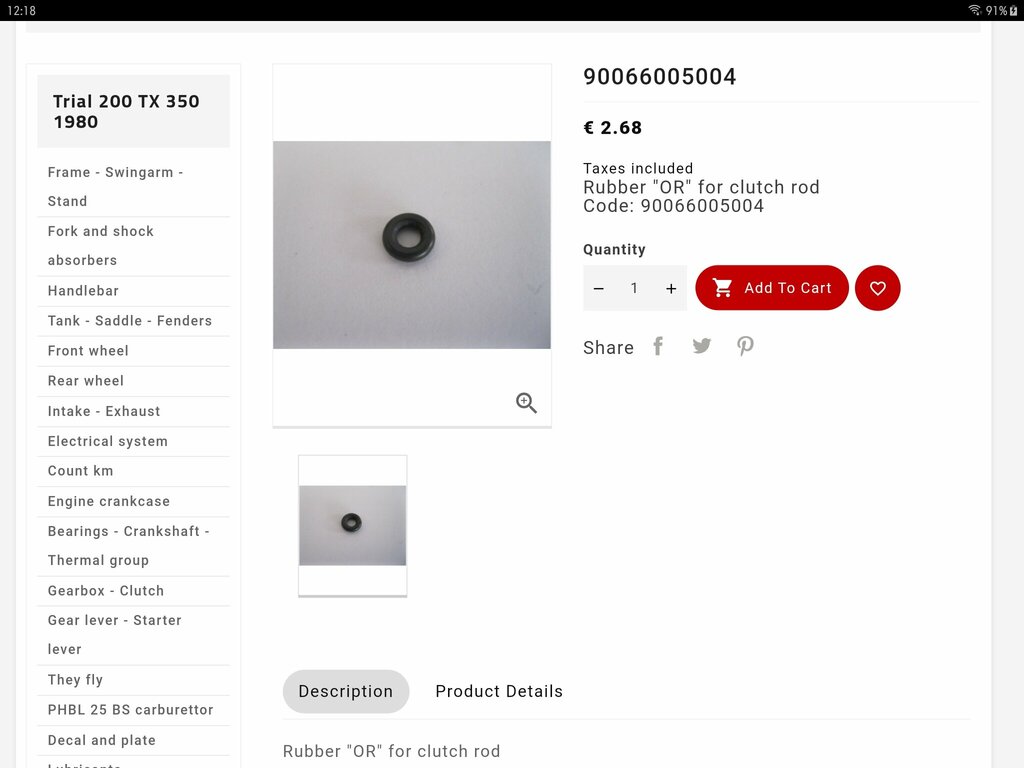Share this product on Facebook
This screenshot has height=768, width=1024.
[x=658, y=347]
